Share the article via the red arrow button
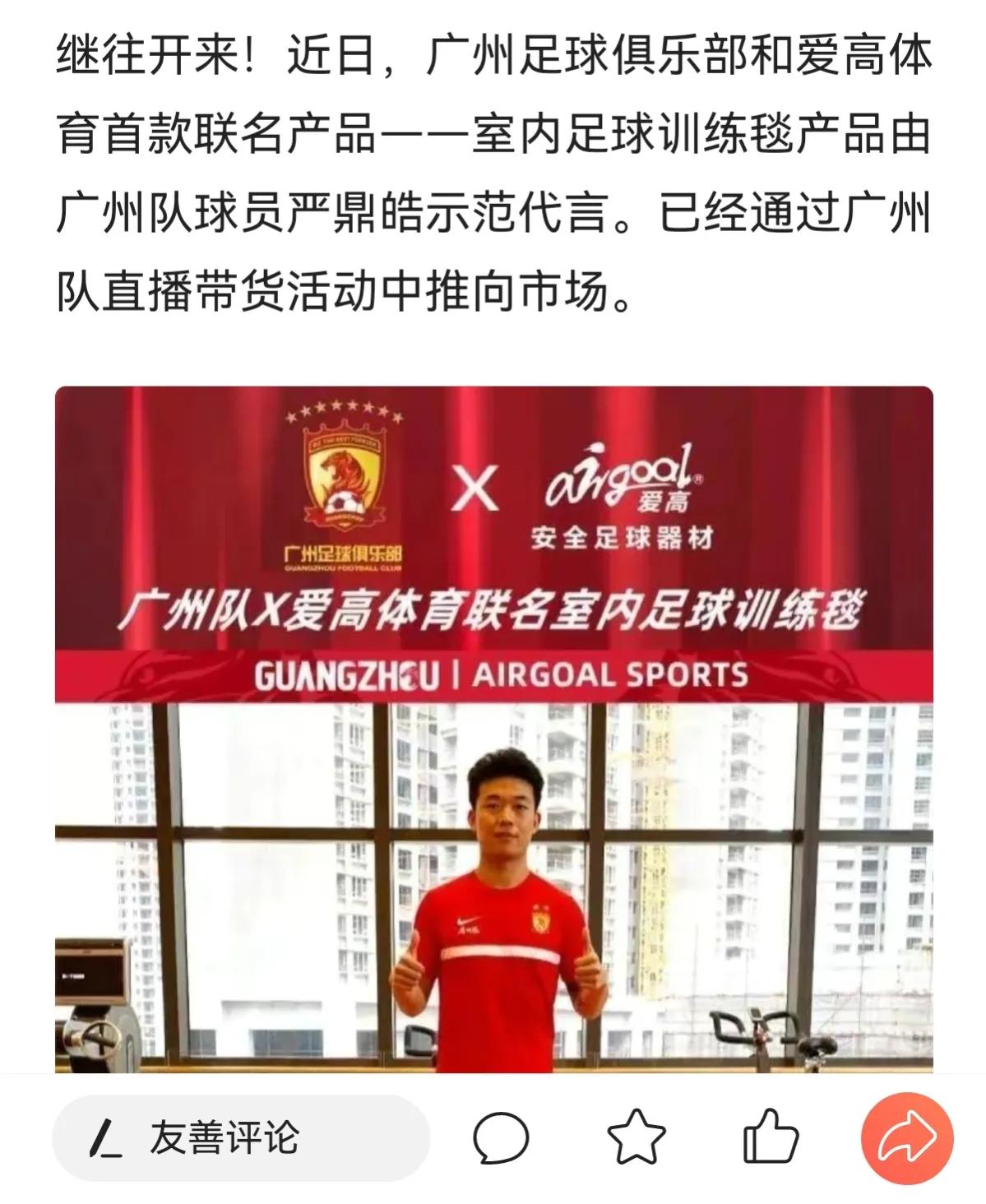 (x=907, y=1138)
